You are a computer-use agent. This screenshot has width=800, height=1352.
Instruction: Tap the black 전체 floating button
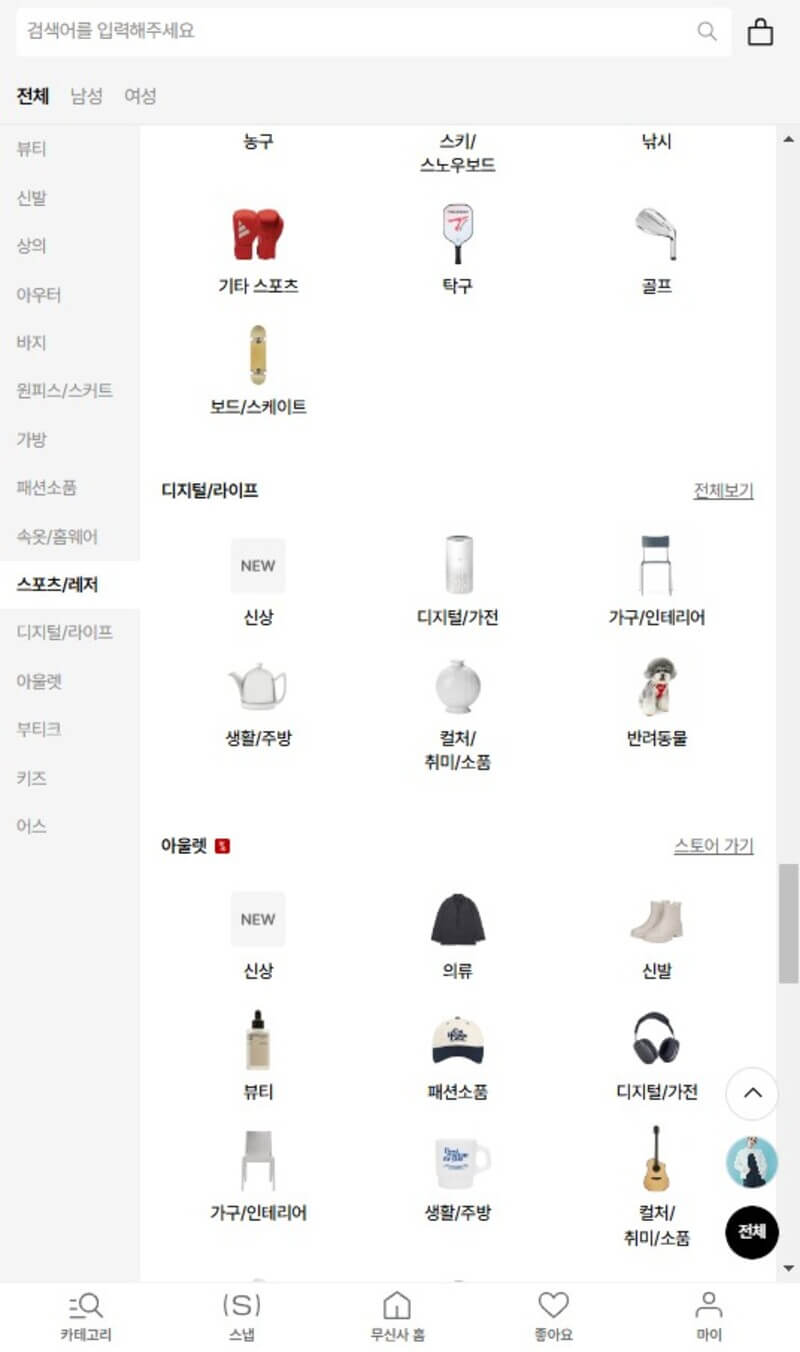[752, 1232]
